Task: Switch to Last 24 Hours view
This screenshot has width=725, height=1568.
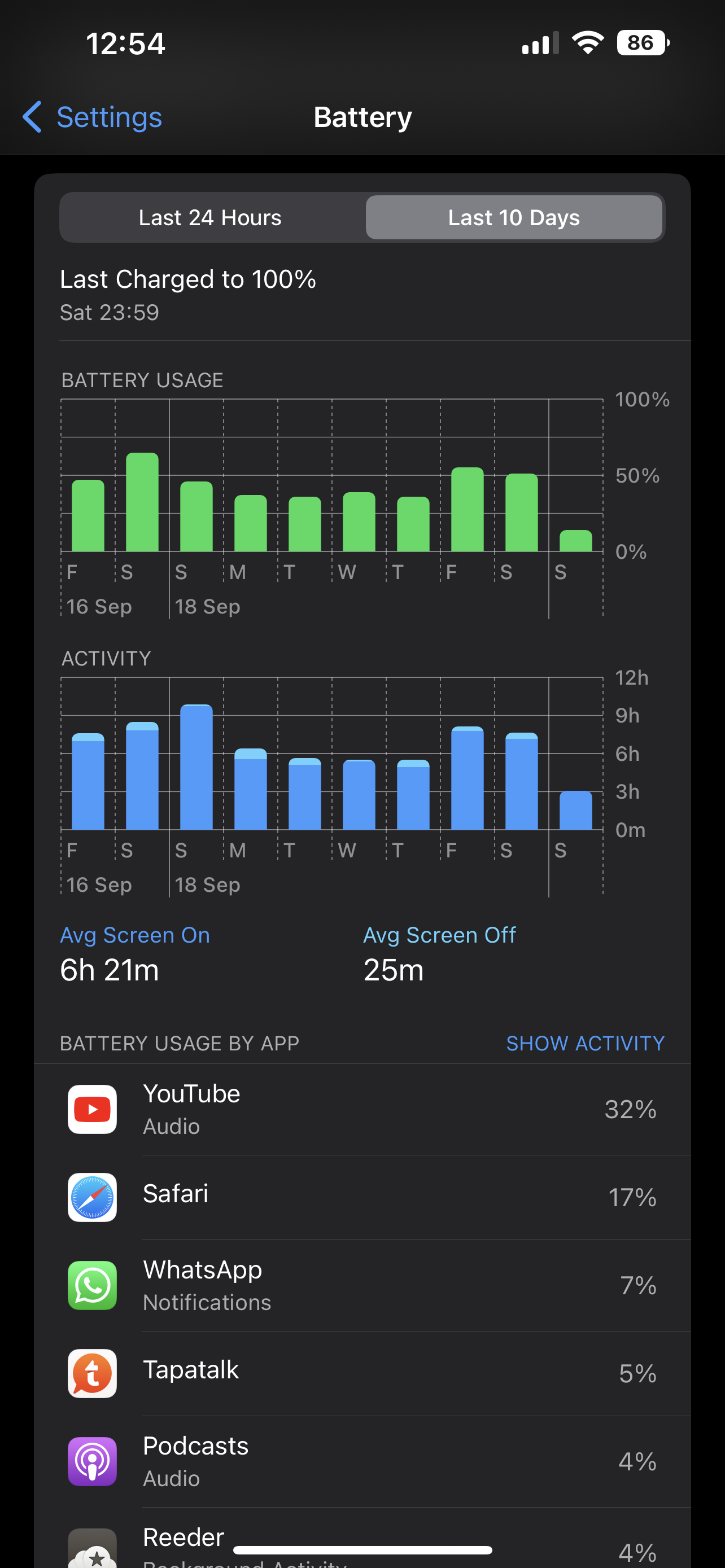Action: pos(210,217)
